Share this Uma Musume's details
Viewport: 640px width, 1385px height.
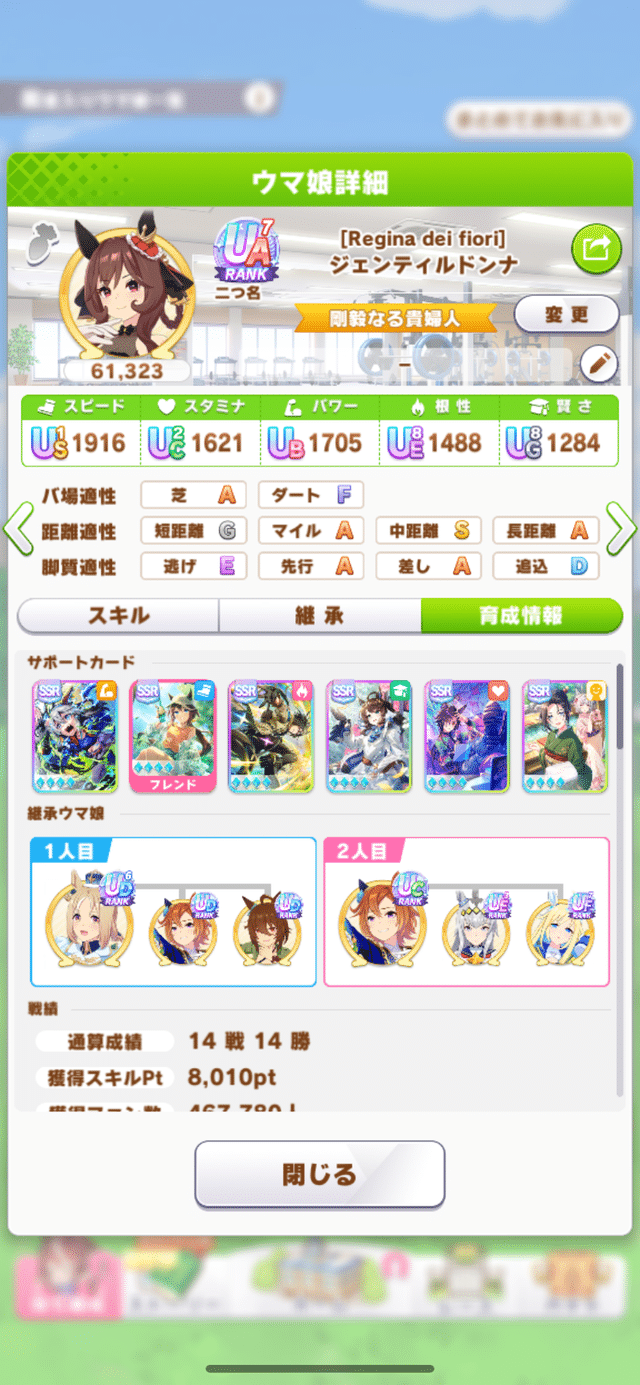tap(595, 250)
